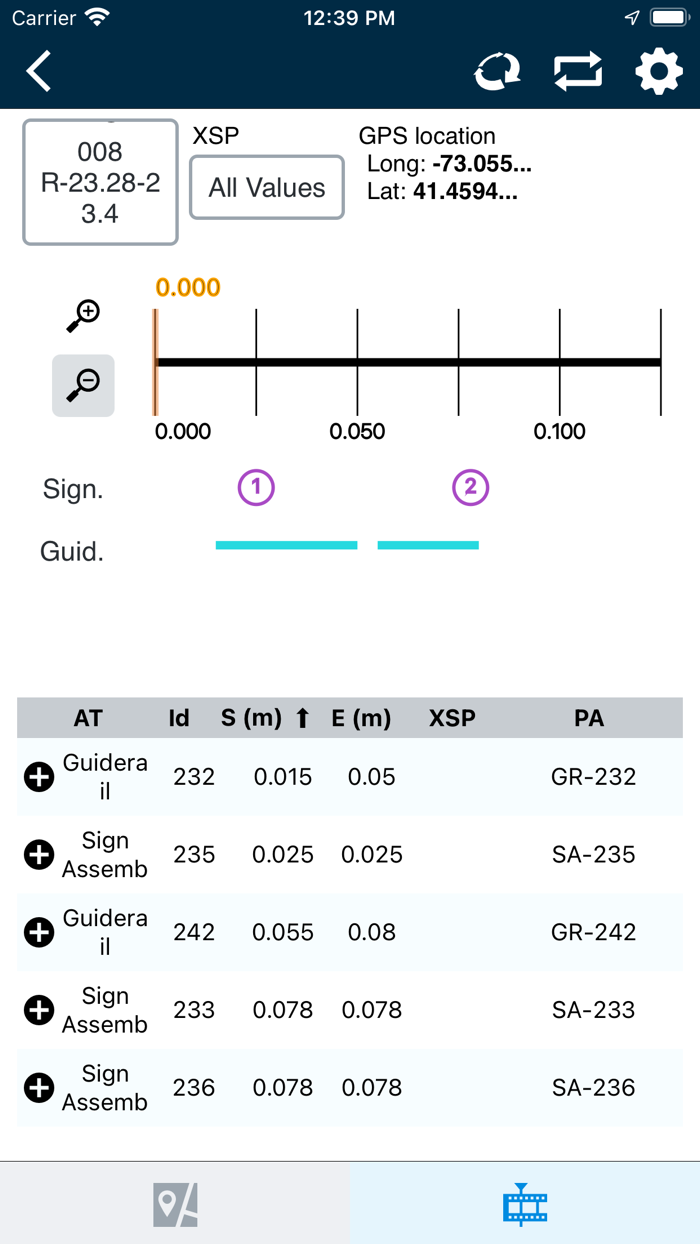Image resolution: width=700 pixels, height=1244 pixels.
Task: Zoom in on the linear chart
Action: (x=83, y=315)
